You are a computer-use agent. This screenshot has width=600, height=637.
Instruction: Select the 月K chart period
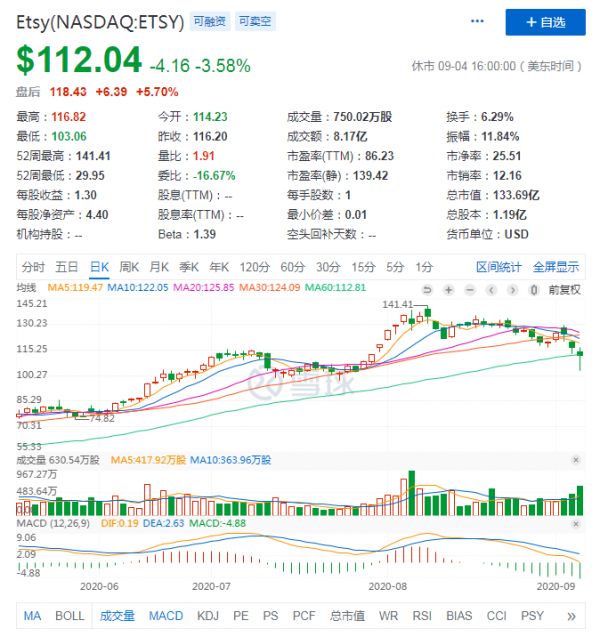click(159, 267)
